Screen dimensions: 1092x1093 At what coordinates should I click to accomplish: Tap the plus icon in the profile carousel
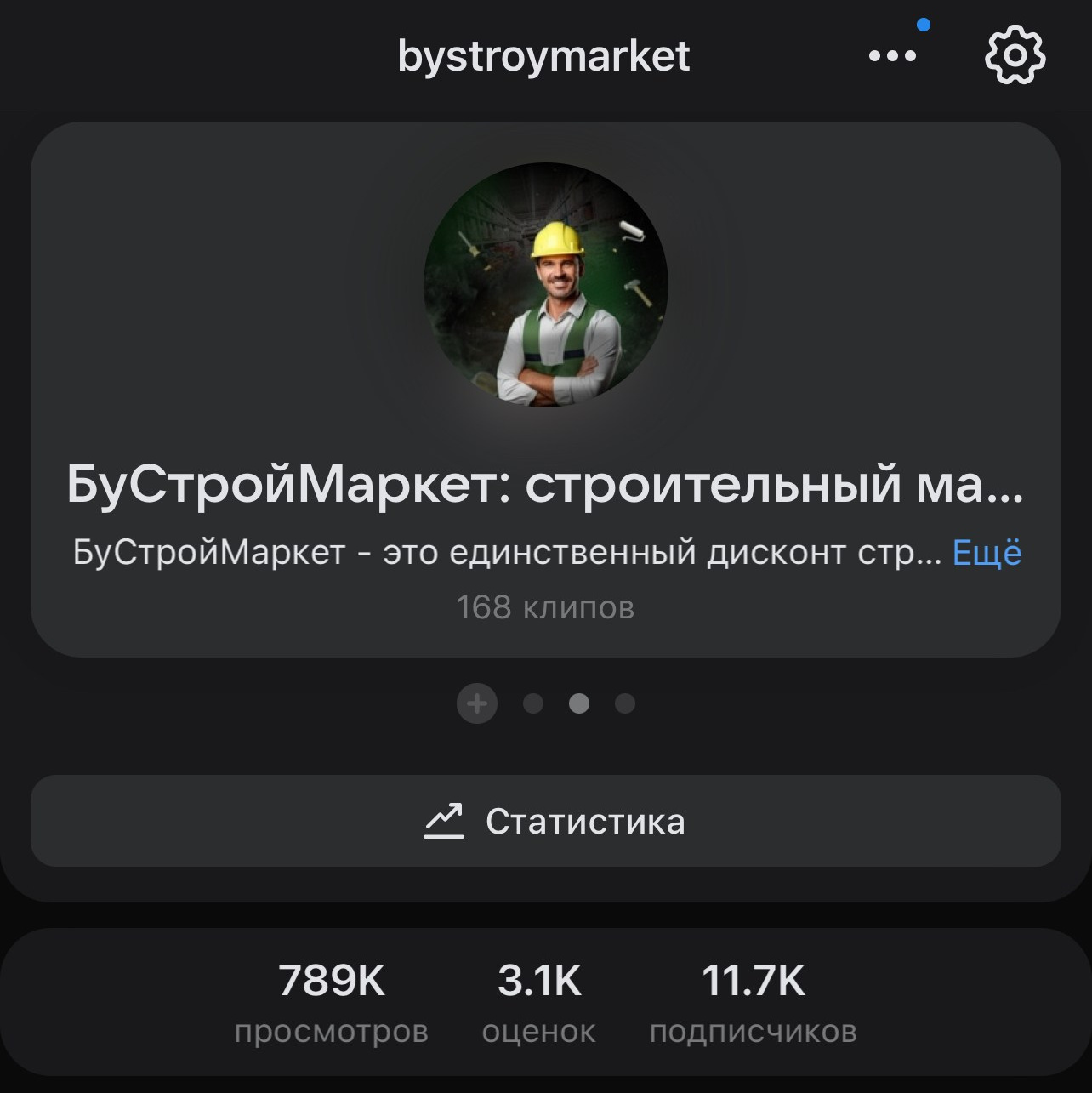pos(478,703)
